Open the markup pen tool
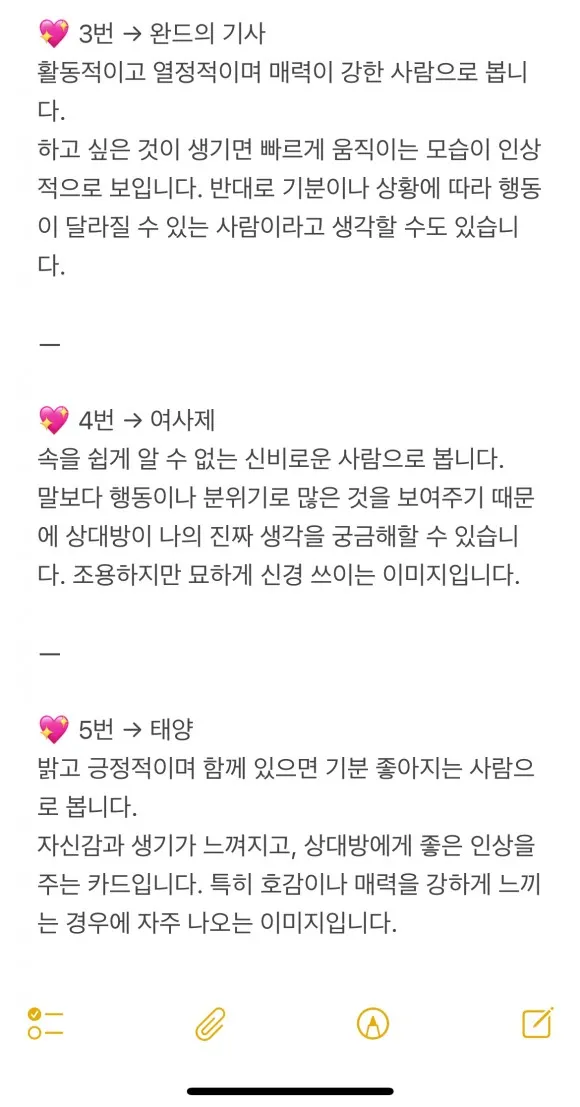The image size is (580, 1107). click(x=373, y=1023)
